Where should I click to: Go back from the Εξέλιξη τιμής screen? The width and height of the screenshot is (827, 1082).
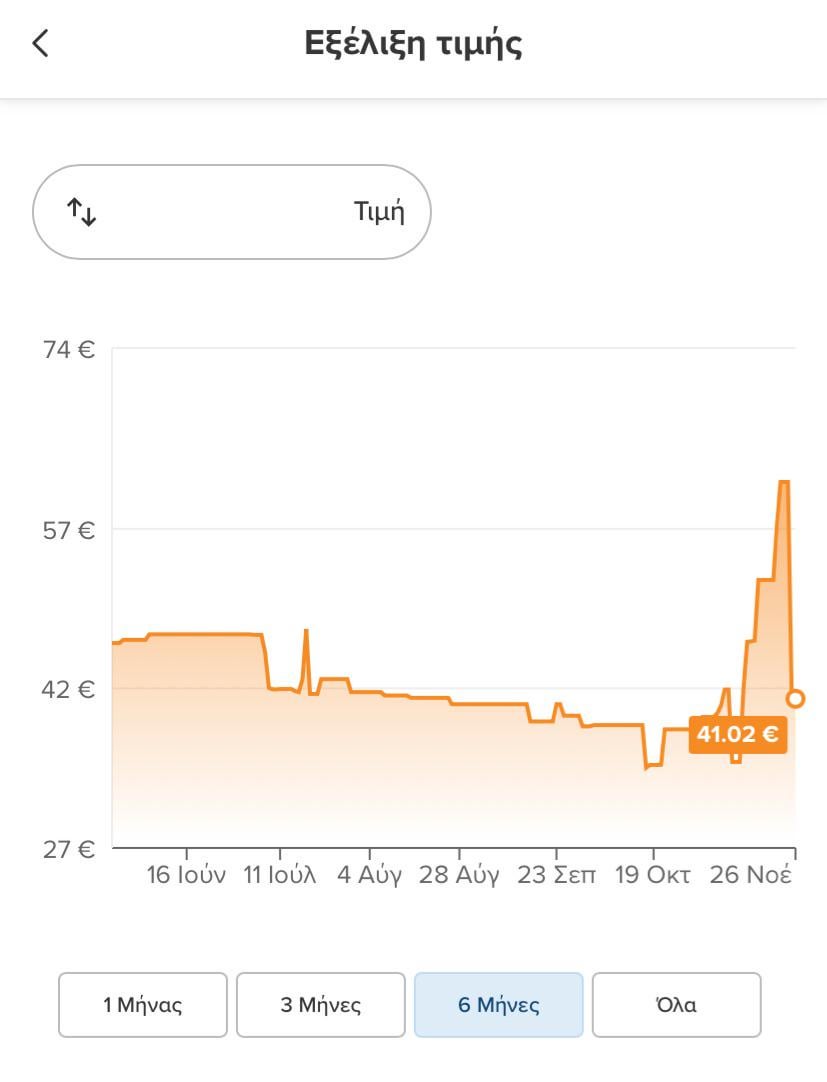coord(41,43)
